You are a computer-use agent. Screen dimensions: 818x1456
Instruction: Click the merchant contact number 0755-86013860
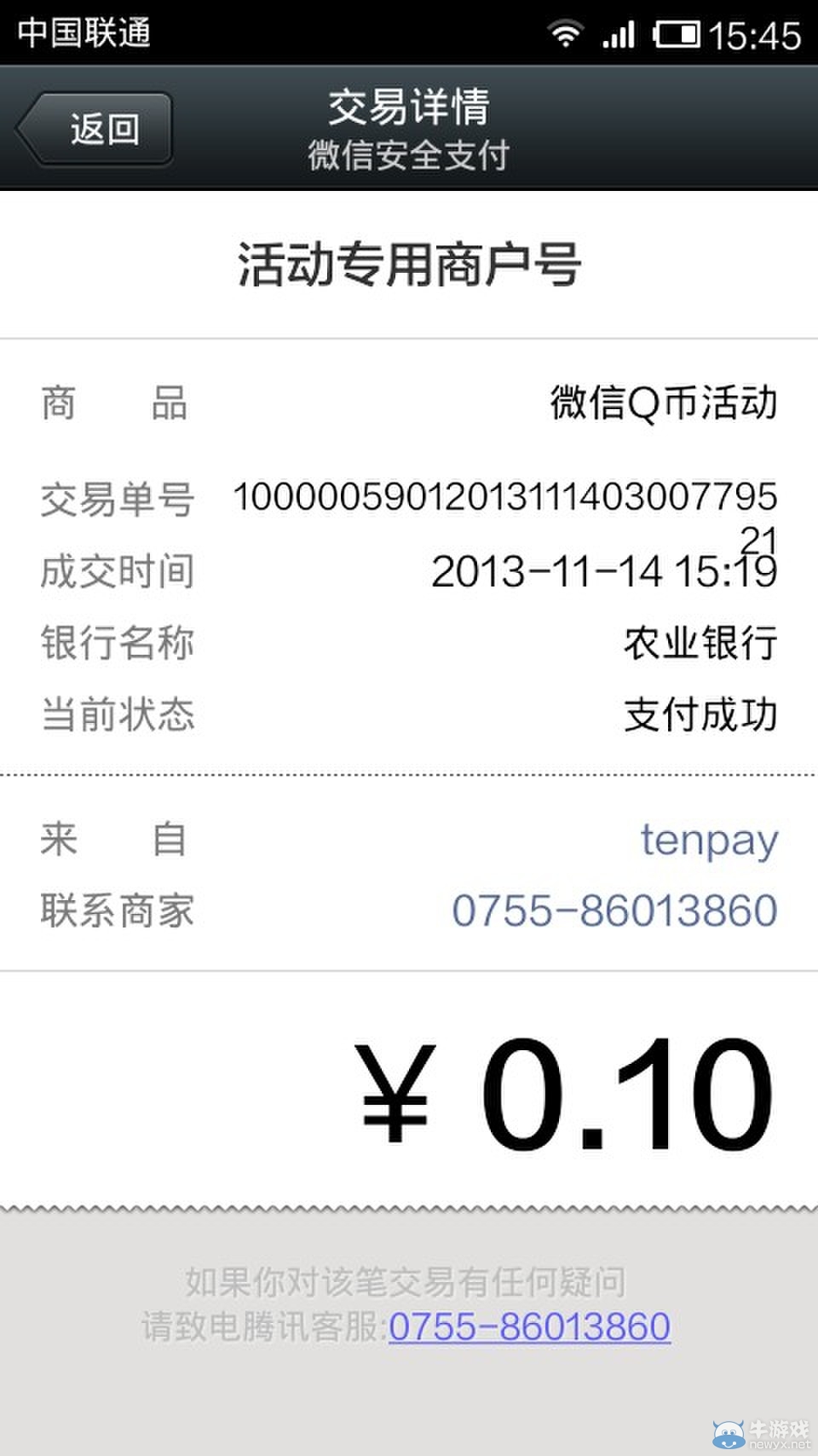click(613, 910)
